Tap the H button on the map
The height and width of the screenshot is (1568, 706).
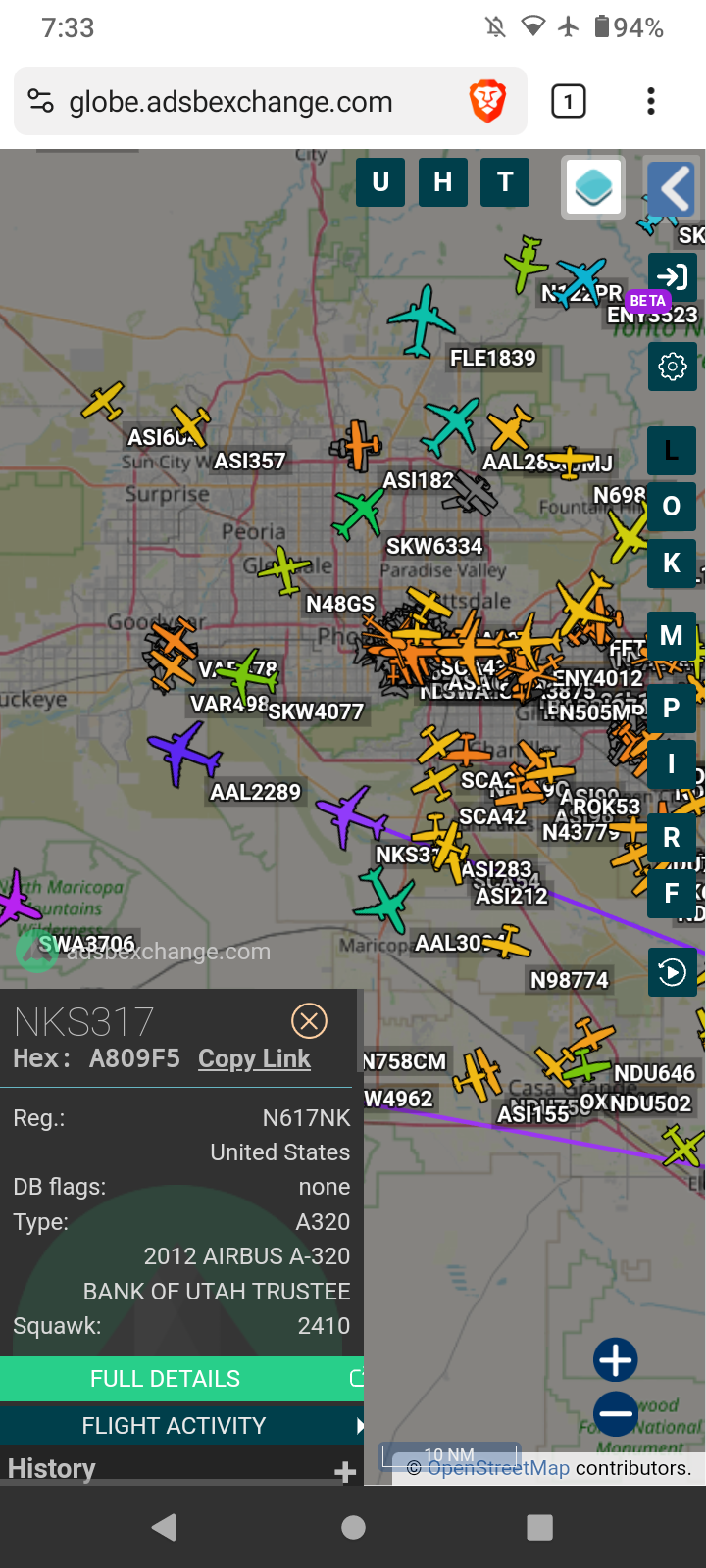tap(443, 182)
